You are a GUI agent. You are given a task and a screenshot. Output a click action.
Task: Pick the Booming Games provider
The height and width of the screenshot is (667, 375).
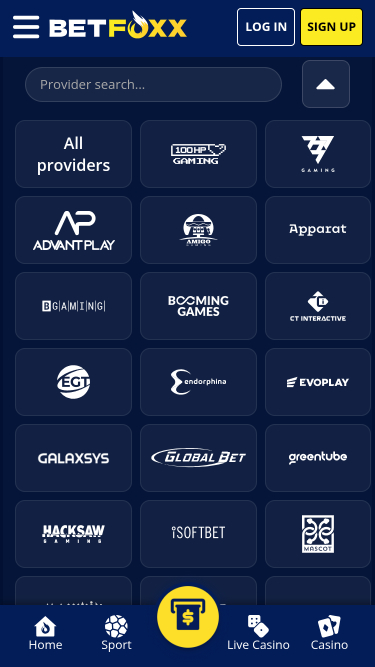point(199,306)
